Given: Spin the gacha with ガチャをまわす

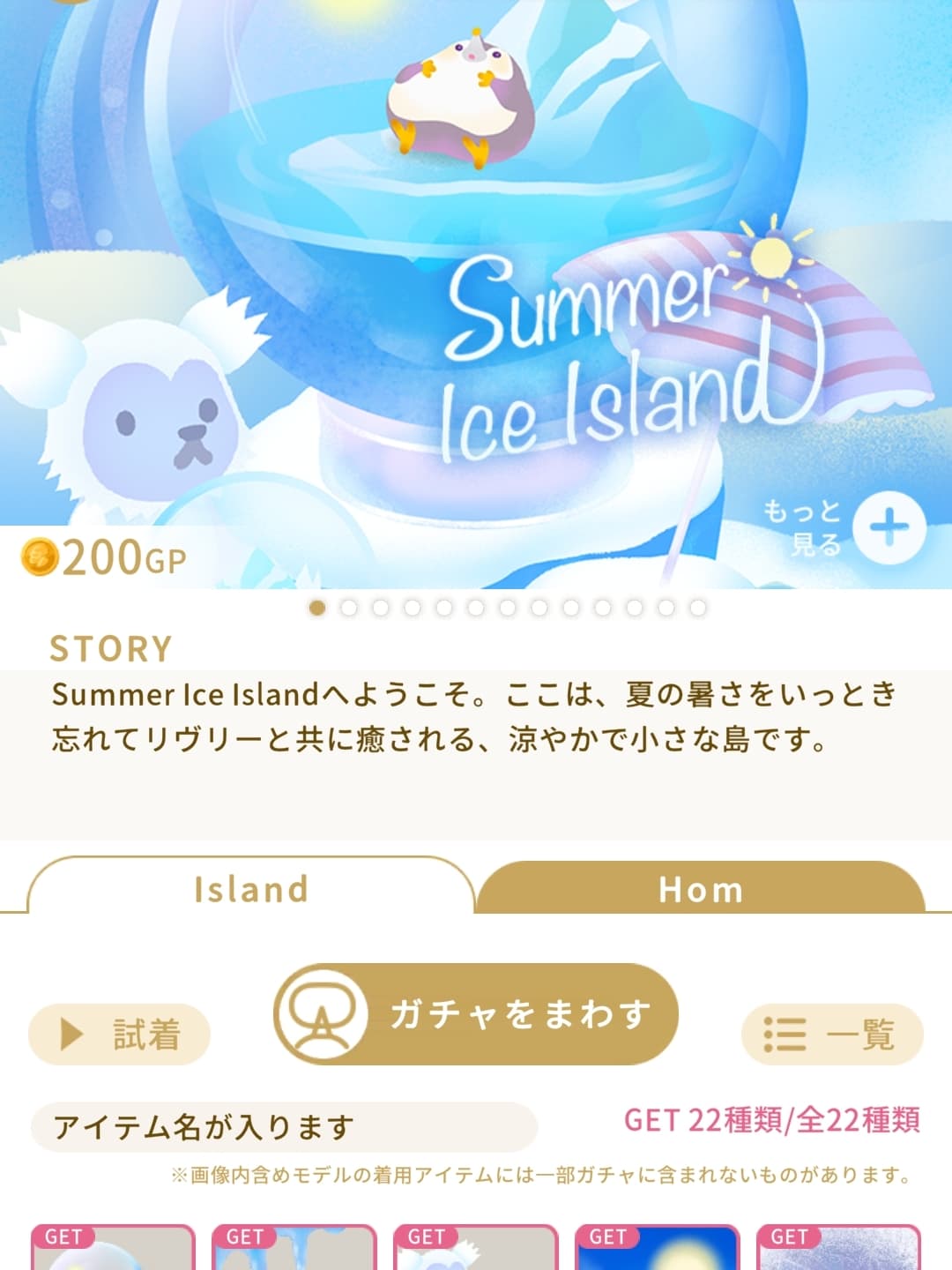Looking at the screenshot, I should [476, 1014].
